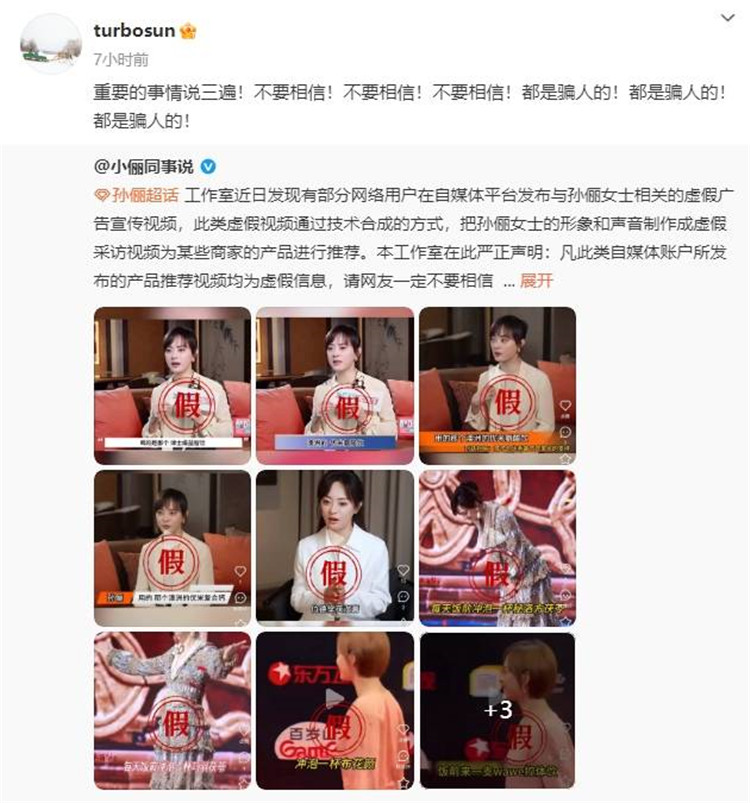
Task: Open the image captioned 每天饭前冲泡一杯
Action: (497, 547)
